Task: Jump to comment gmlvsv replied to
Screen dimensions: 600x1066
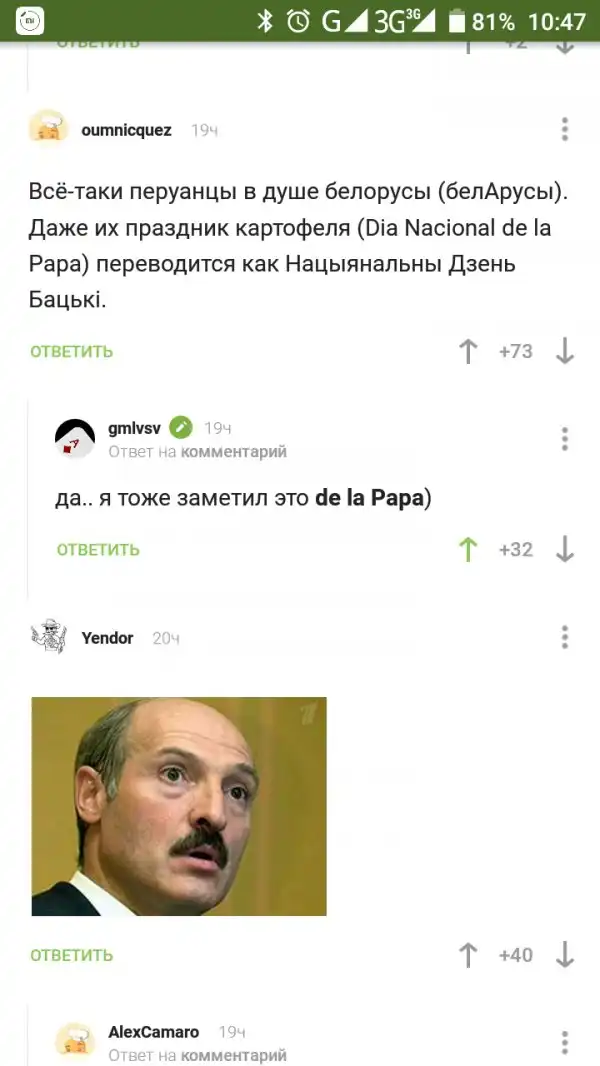Action: pos(233,452)
